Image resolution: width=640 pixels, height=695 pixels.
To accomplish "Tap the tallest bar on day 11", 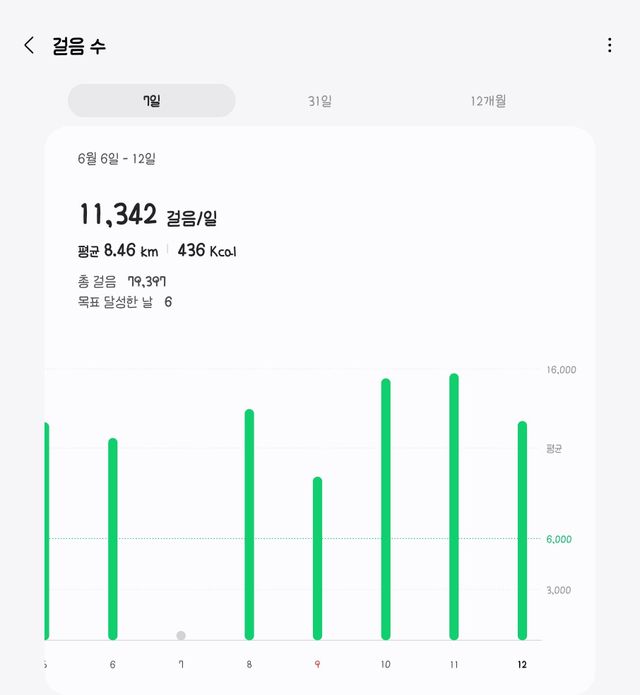I will tap(453, 506).
